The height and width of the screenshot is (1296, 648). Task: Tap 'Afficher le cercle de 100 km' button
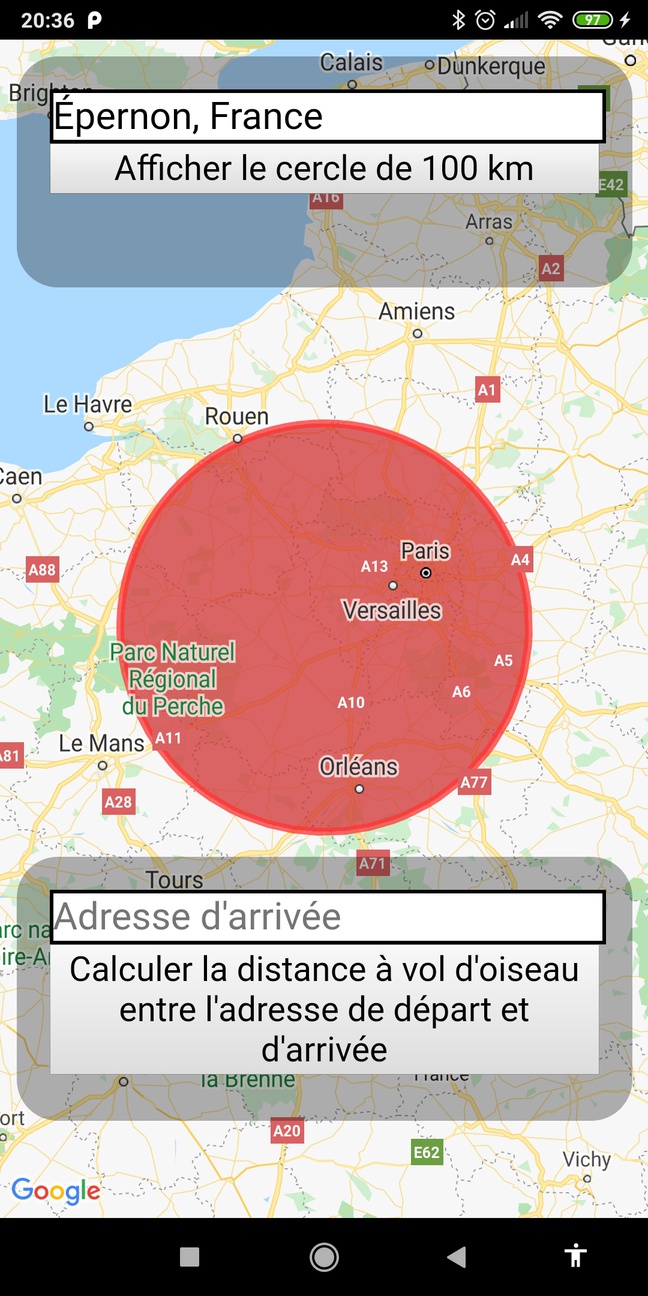tap(324, 169)
